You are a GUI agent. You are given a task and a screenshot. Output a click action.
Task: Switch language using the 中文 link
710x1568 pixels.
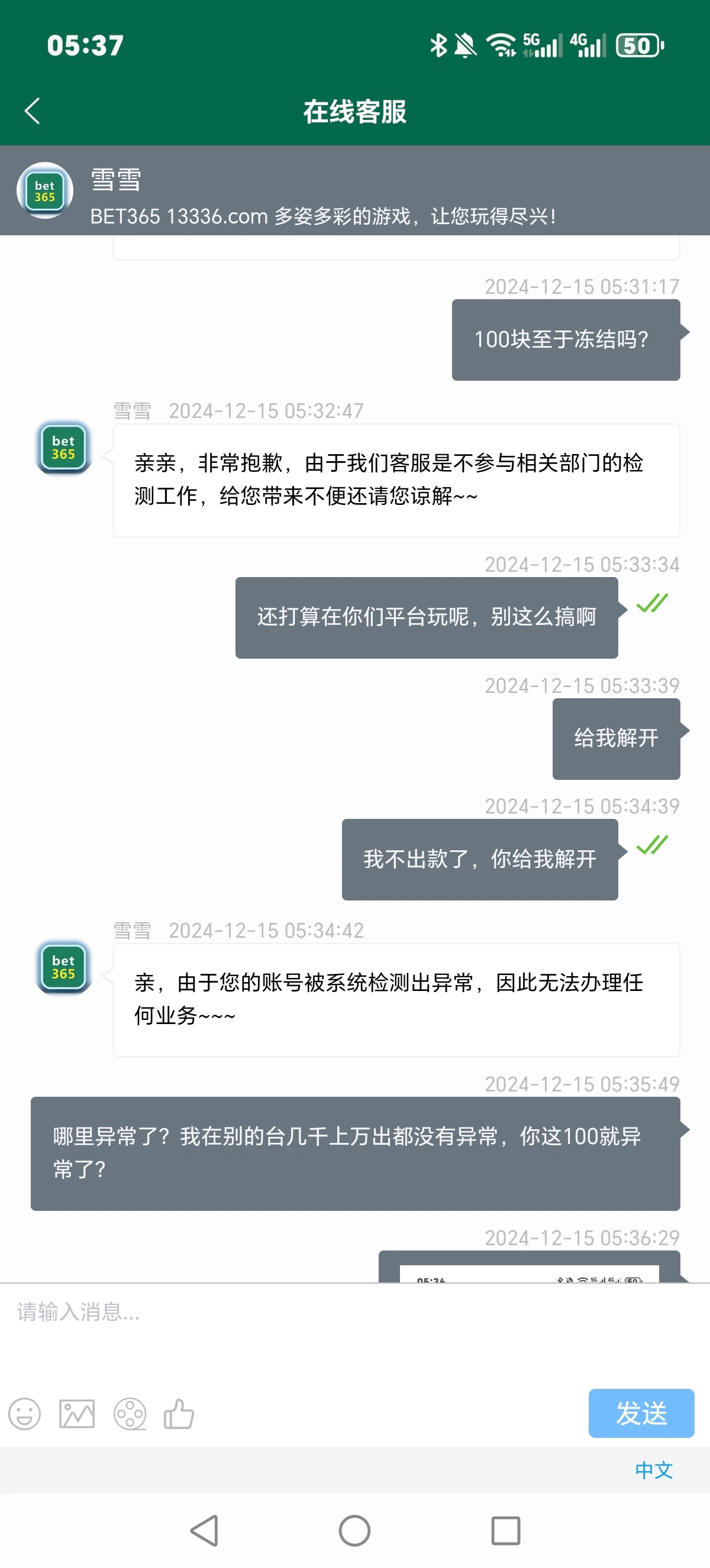(654, 1470)
